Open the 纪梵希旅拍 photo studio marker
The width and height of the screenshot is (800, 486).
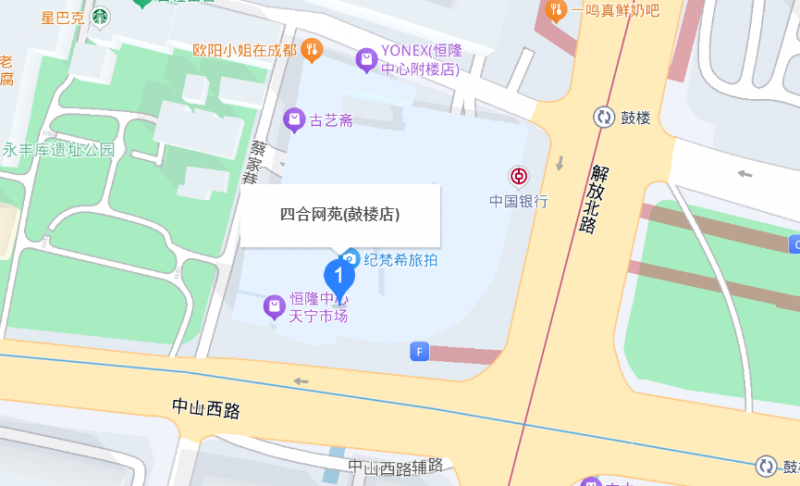[x=351, y=258]
